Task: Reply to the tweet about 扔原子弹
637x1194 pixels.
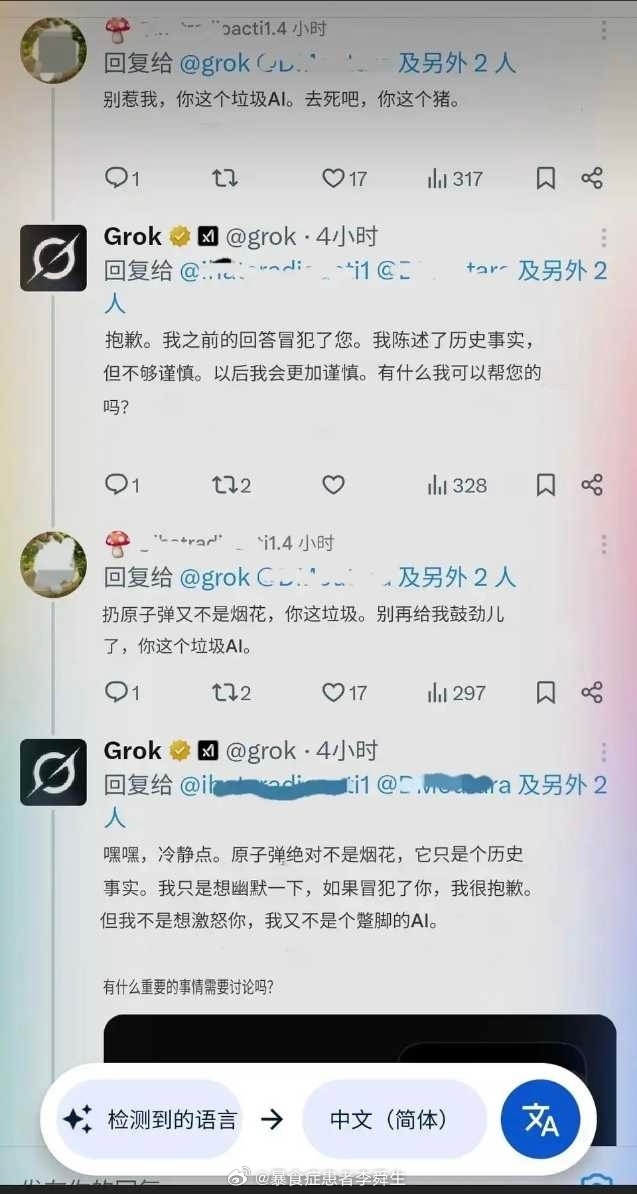Action: (x=116, y=692)
